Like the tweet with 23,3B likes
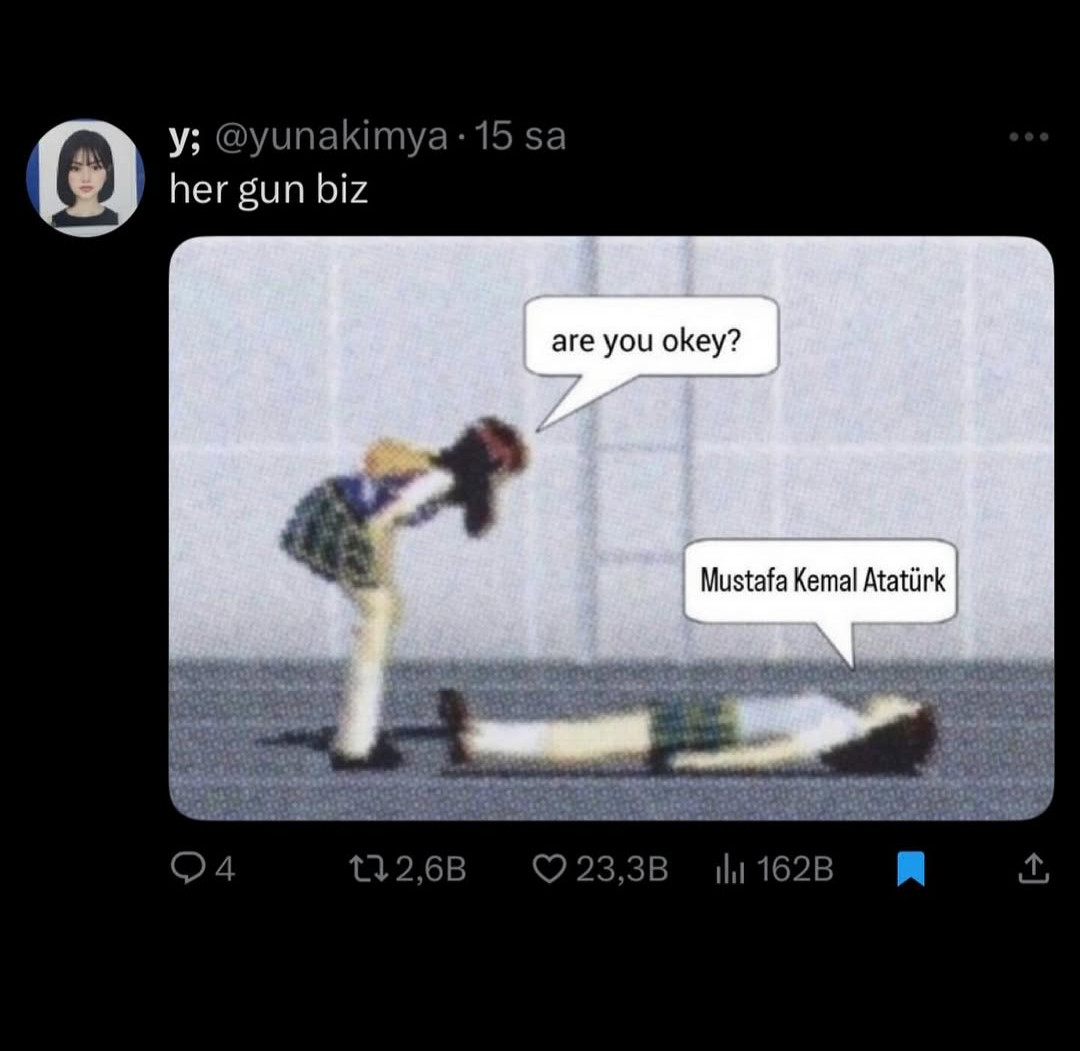The width and height of the screenshot is (1080, 1051). (x=548, y=869)
